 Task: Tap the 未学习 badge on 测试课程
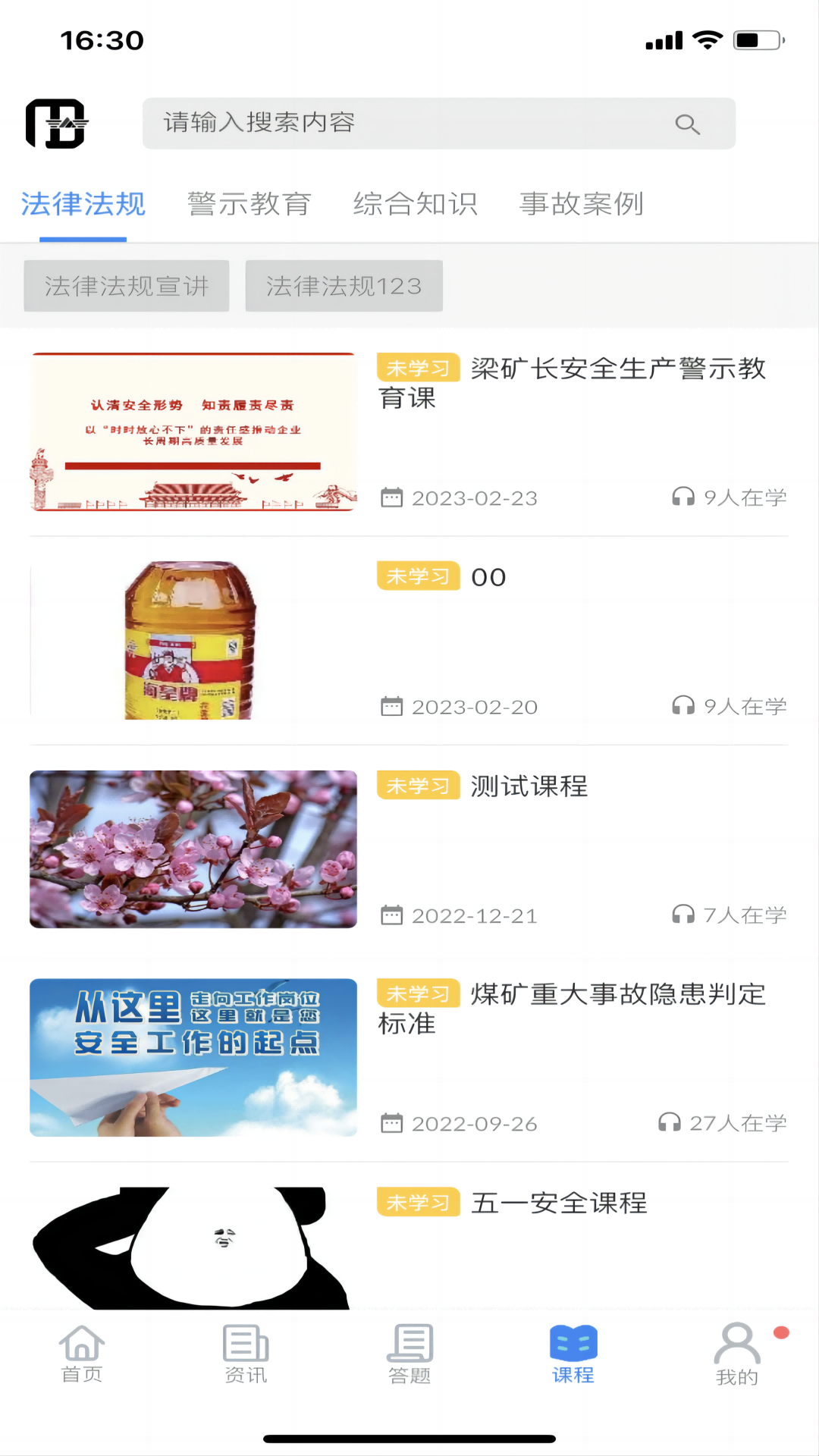click(x=418, y=786)
